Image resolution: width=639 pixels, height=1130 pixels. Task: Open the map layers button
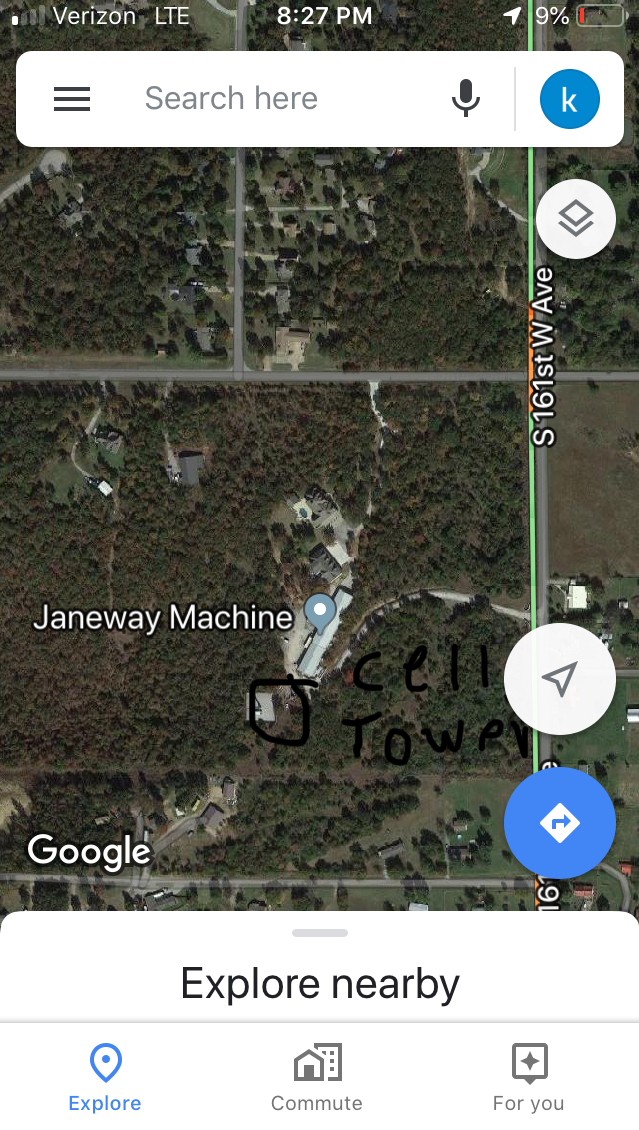click(x=575, y=220)
